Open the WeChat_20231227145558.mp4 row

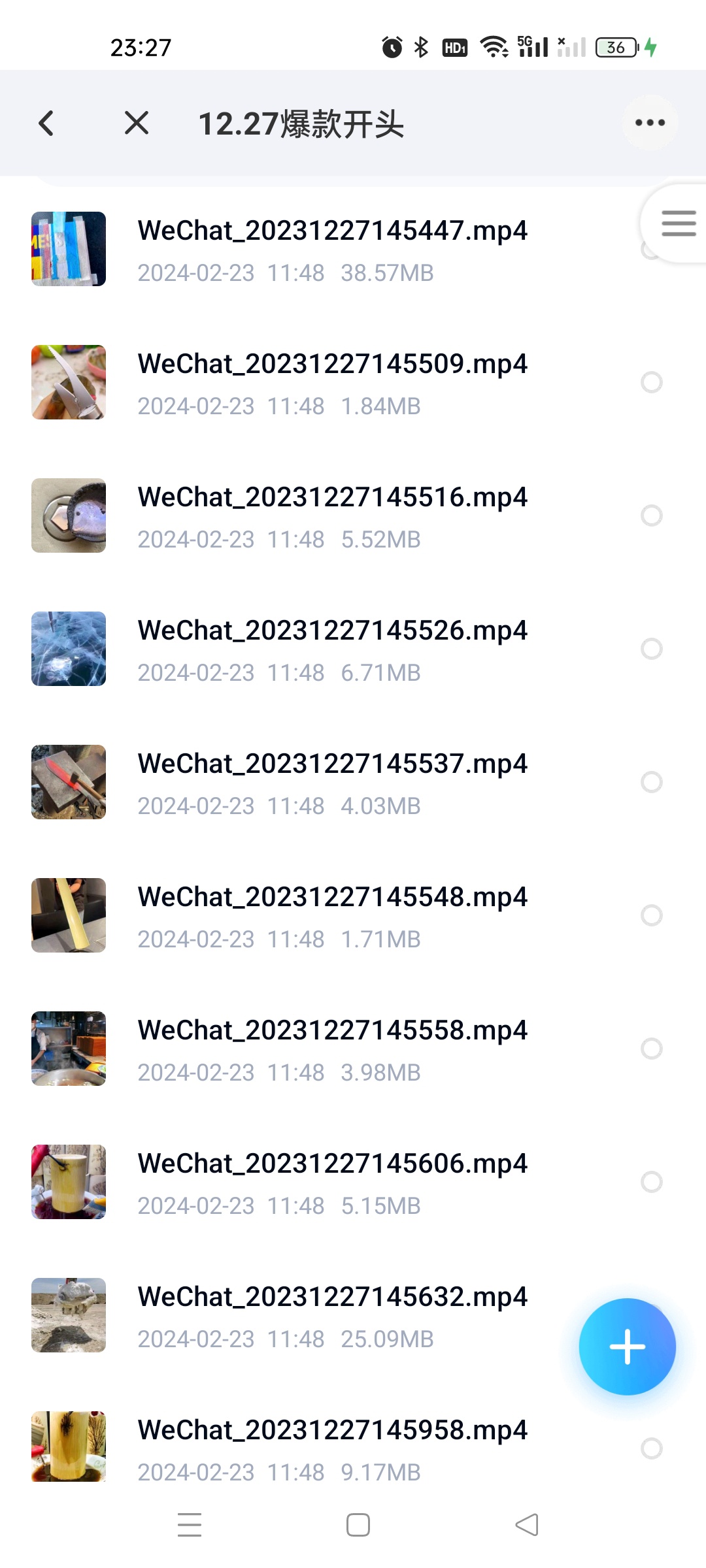point(332,1049)
